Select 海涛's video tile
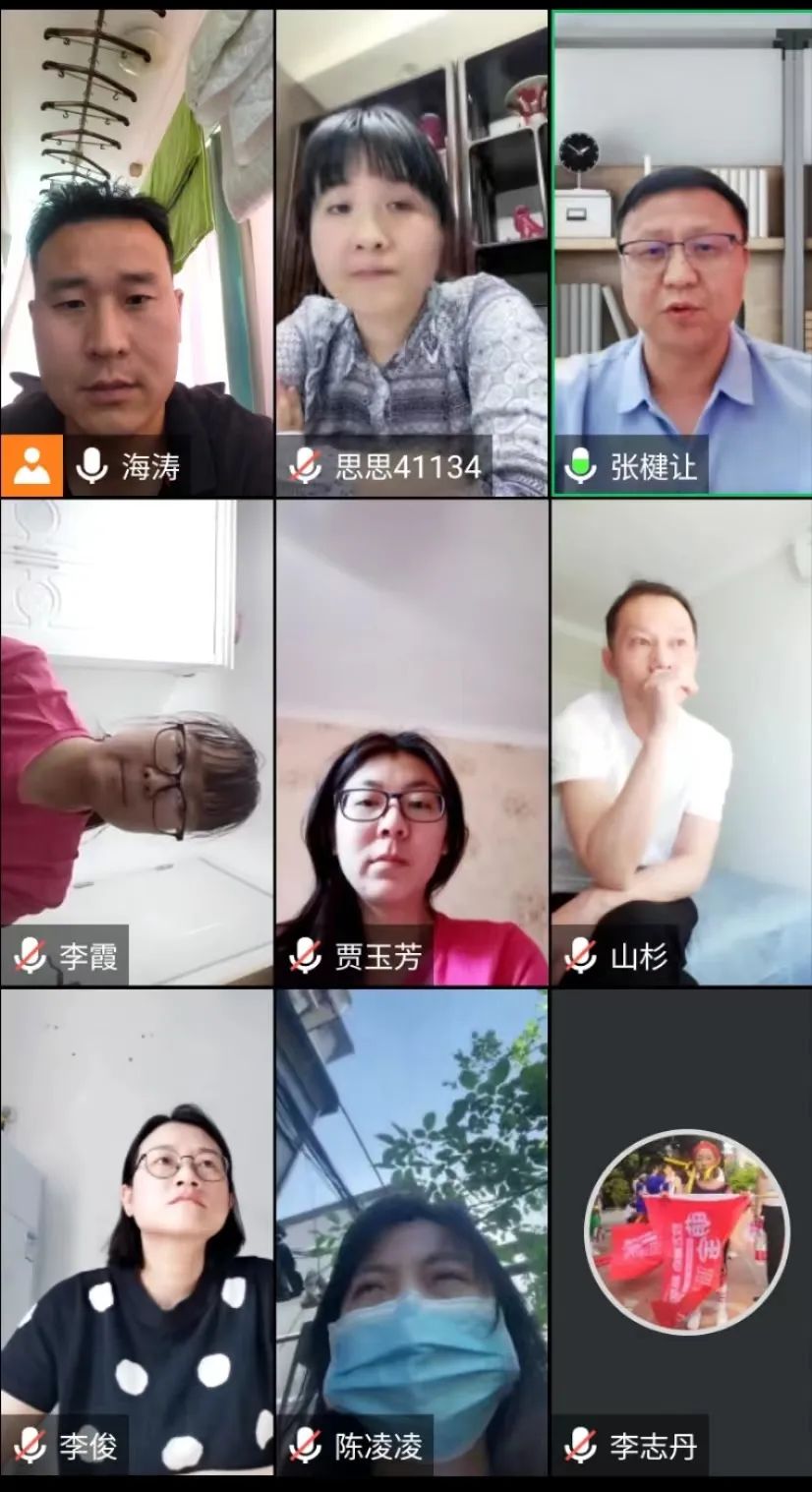Image resolution: width=812 pixels, height=1492 pixels. coord(137,253)
